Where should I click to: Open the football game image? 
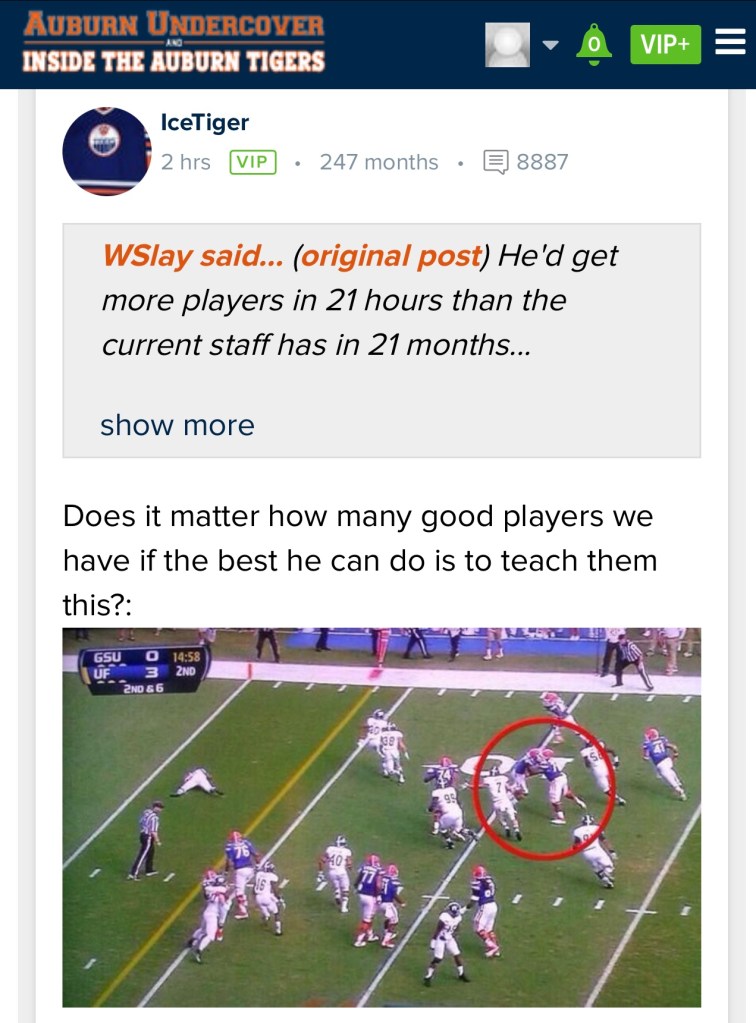click(381, 817)
